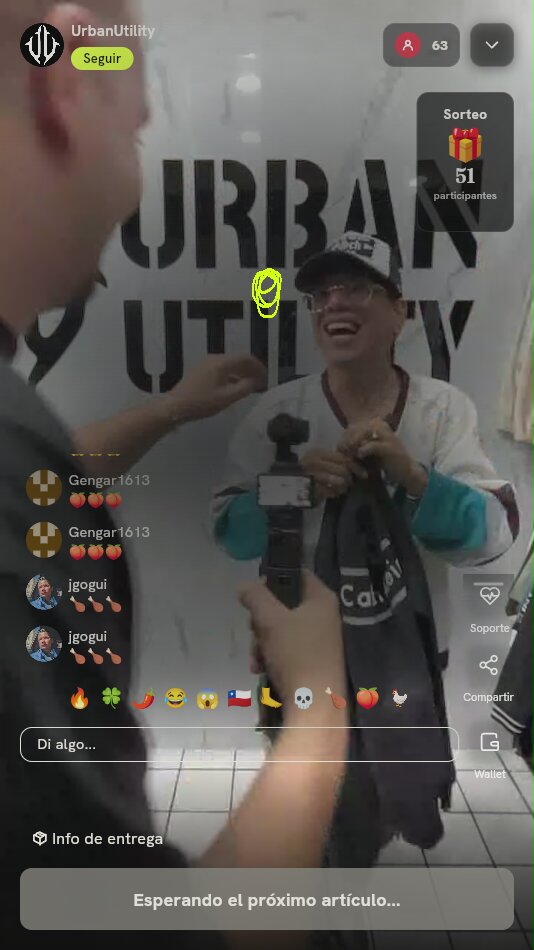Send the skull emoji reaction
534x950 pixels.
point(303,698)
